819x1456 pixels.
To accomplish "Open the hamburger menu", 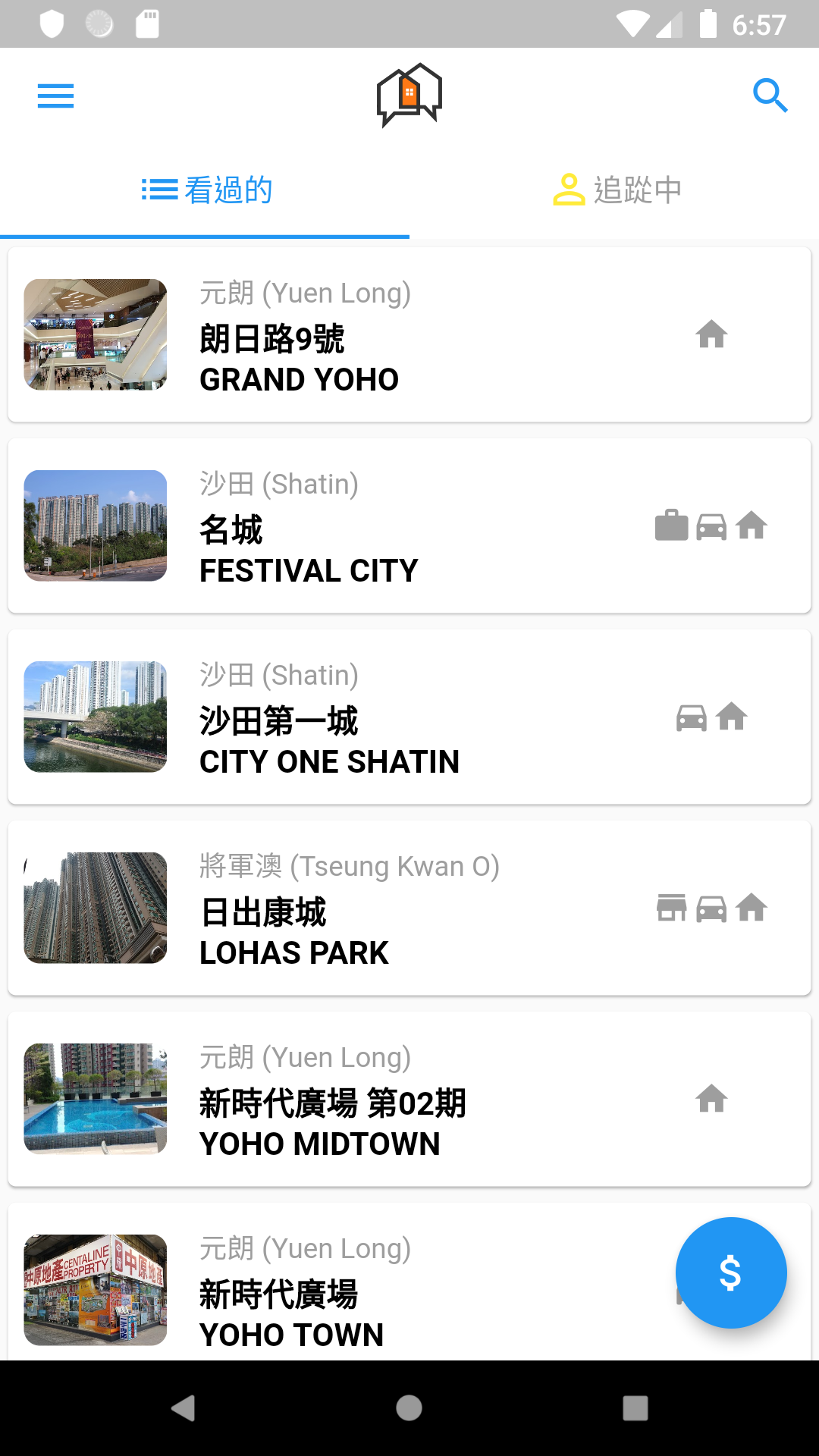I will (x=55, y=96).
